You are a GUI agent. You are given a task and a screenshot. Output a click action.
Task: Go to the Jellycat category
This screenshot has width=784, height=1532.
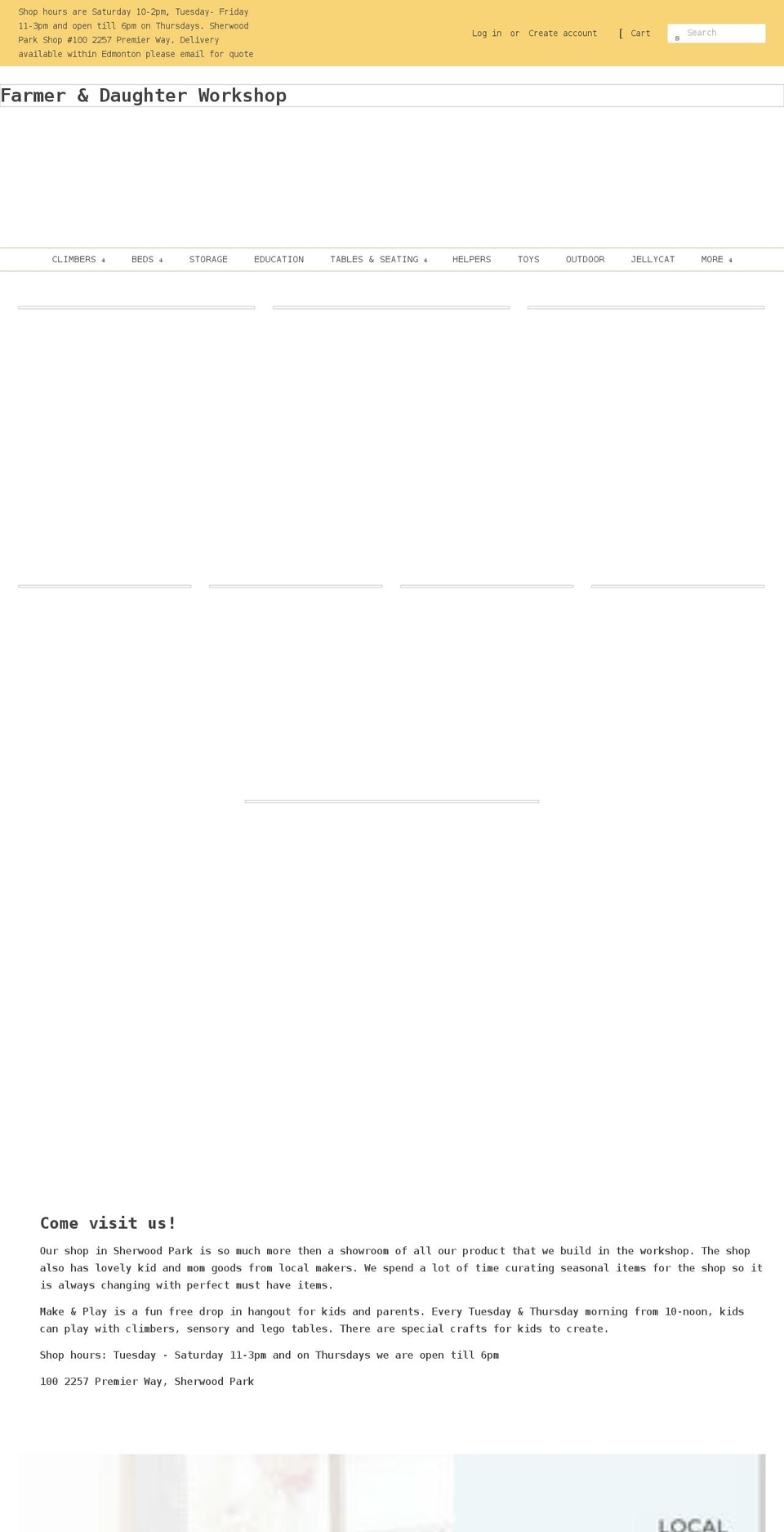tap(653, 260)
